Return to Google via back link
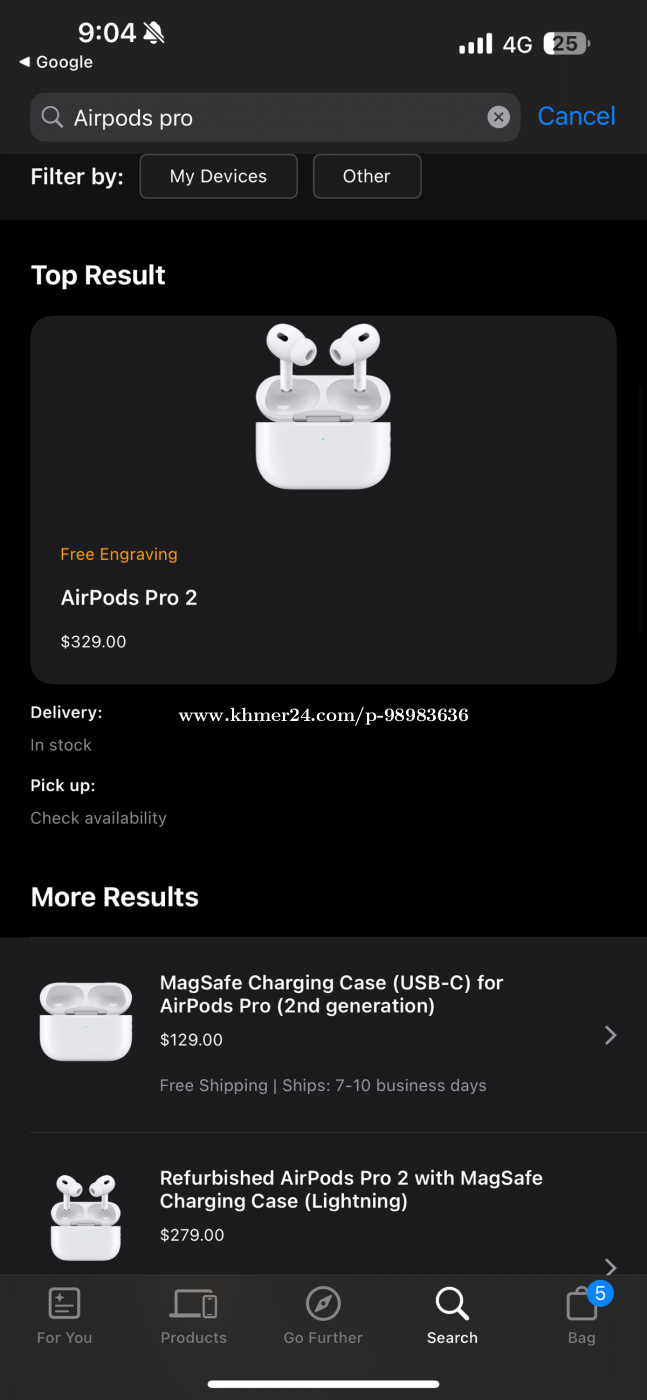This screenshot has height=1400, width=647. tap(56, 62)
